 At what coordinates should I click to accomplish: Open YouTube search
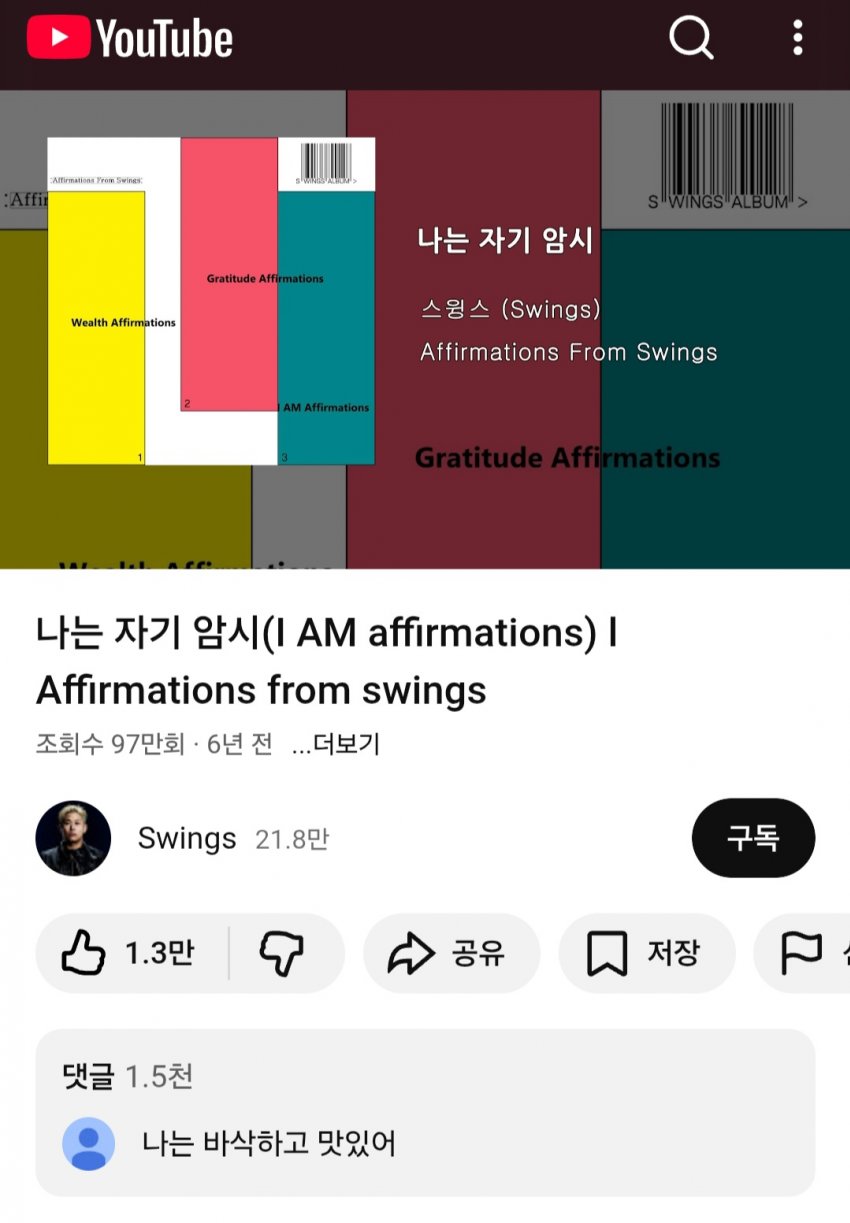(691, 40)
